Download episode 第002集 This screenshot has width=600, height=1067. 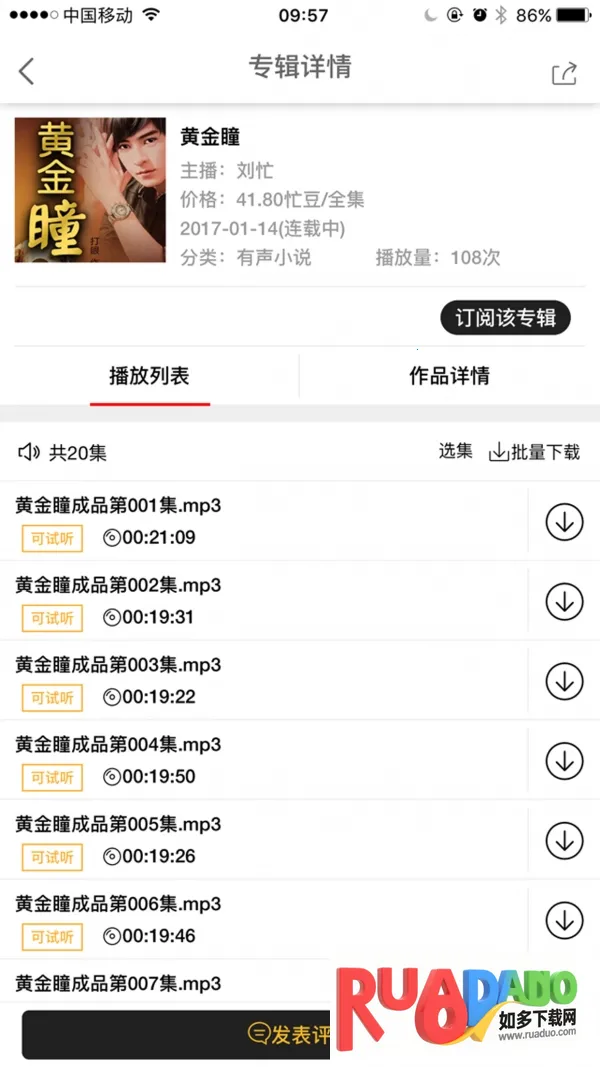[564, 601]
